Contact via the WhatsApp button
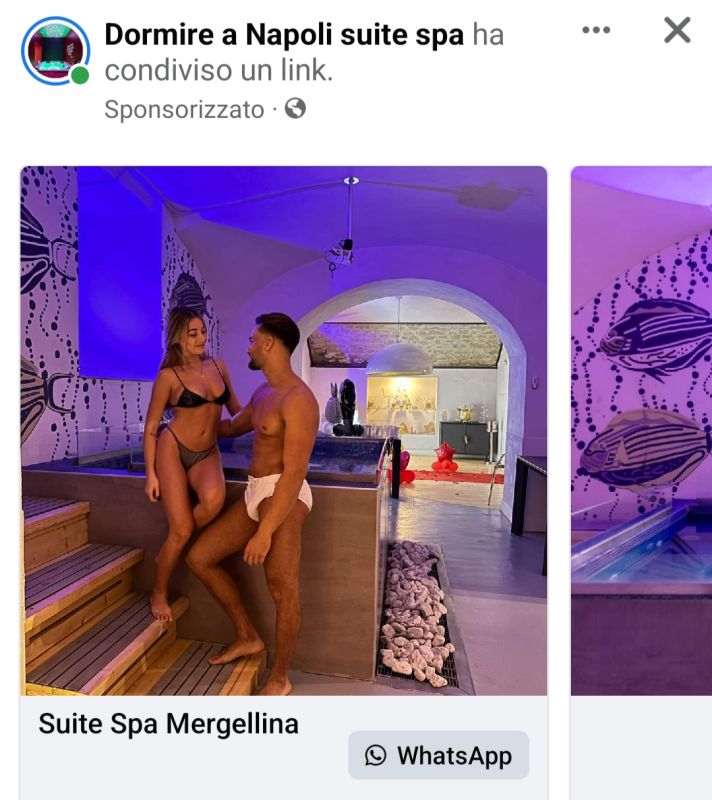Viewport: 712px width, 800px height. 438,755
